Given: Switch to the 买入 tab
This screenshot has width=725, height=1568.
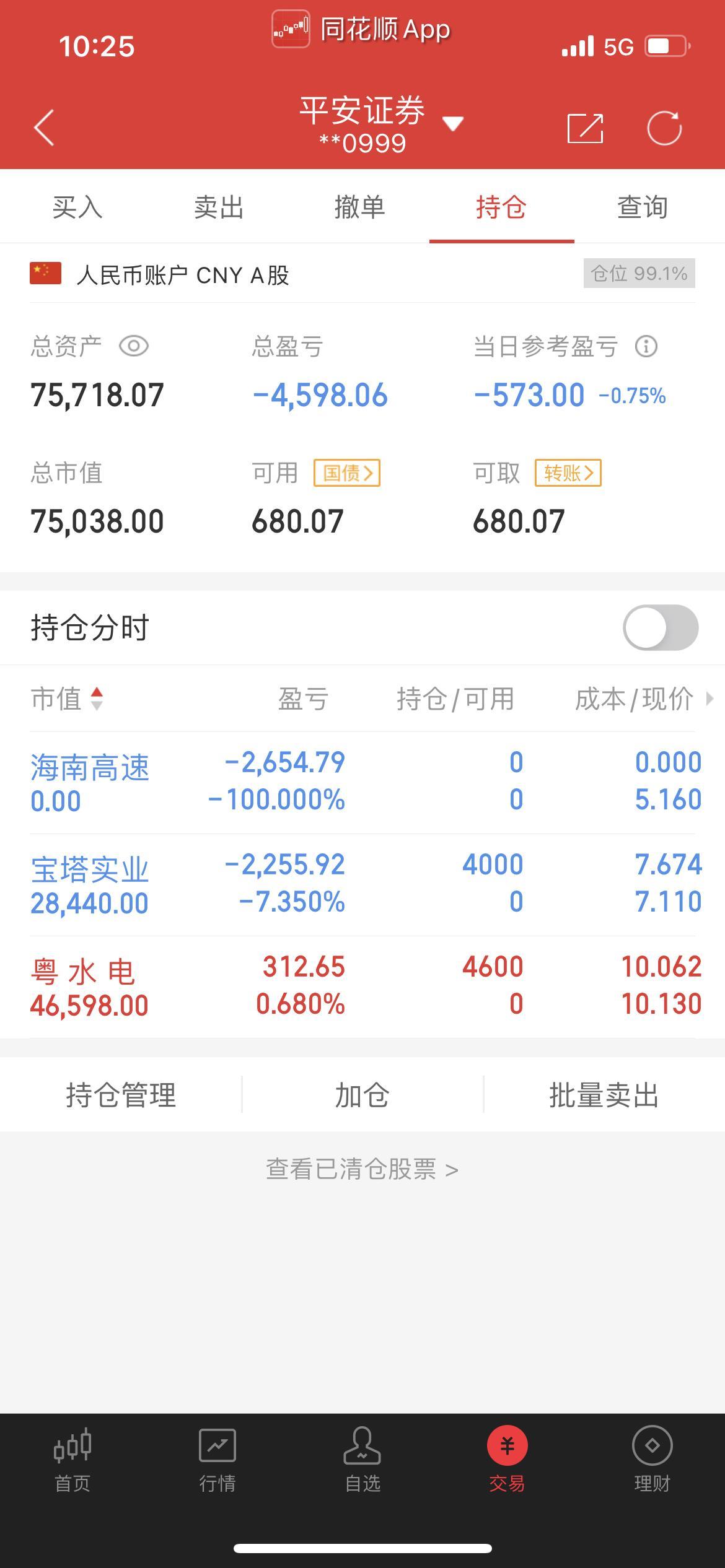Looking at the screenshot, I should 77,207.
